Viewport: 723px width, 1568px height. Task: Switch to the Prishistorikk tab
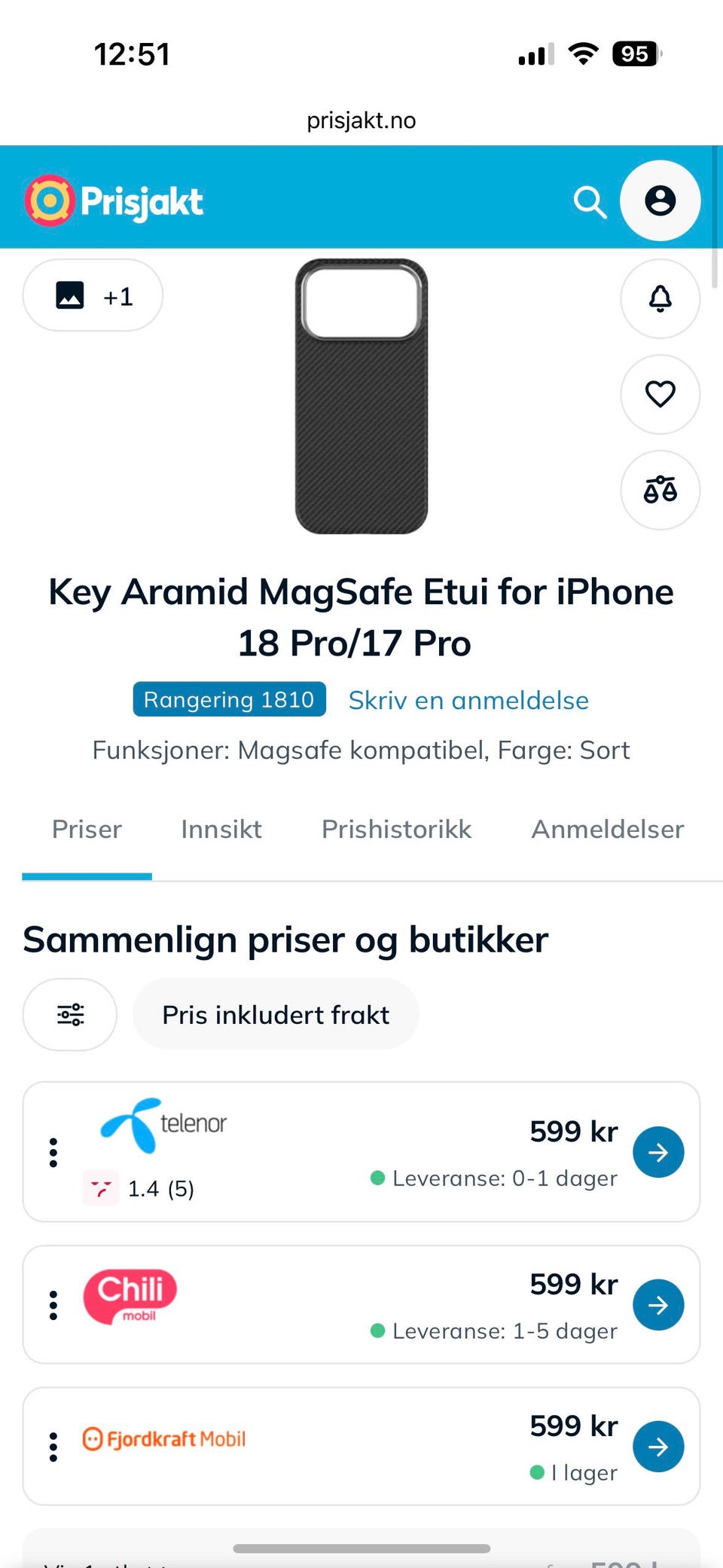tap(397, 829)
